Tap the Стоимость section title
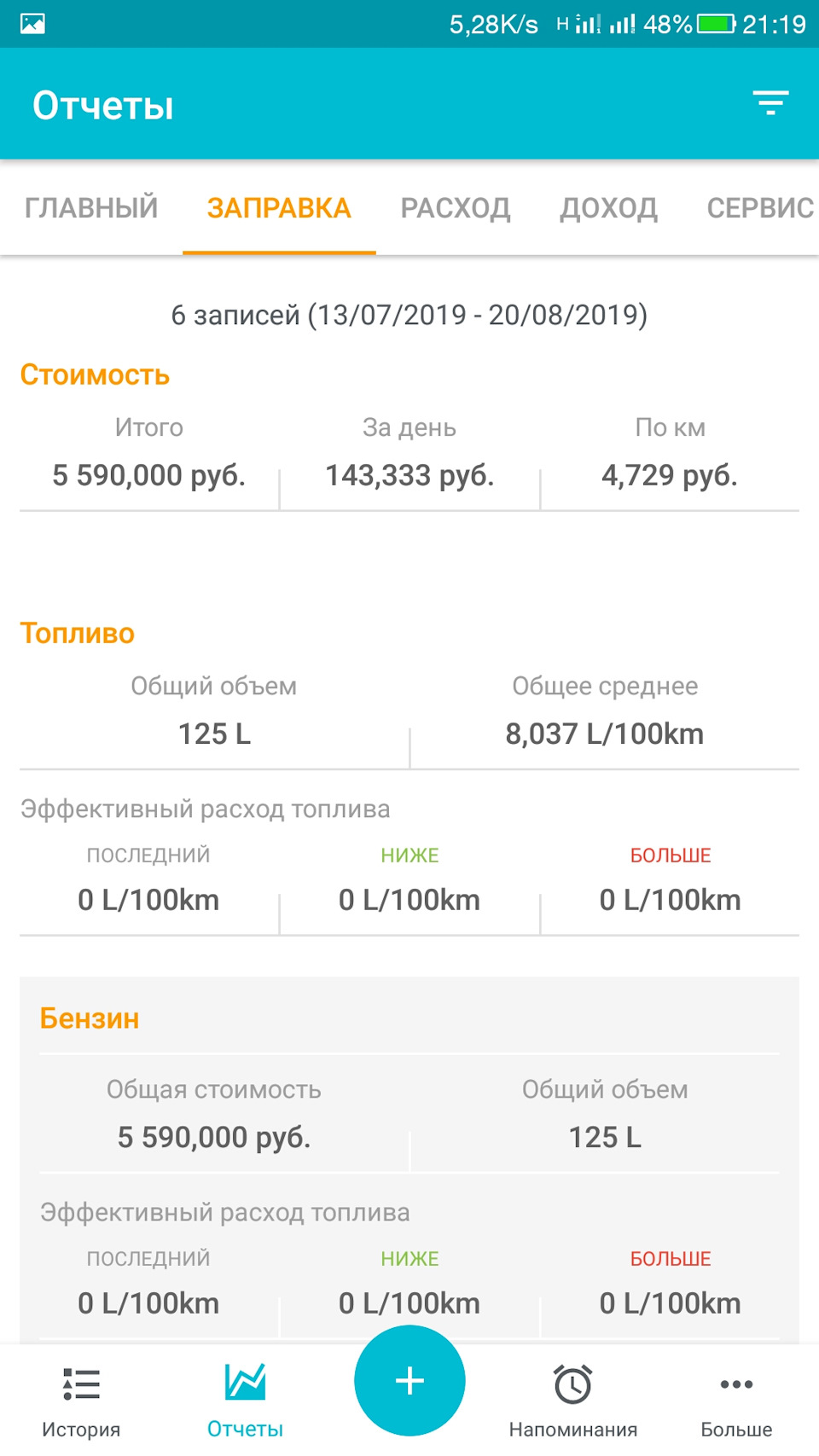 coord(96,374)
